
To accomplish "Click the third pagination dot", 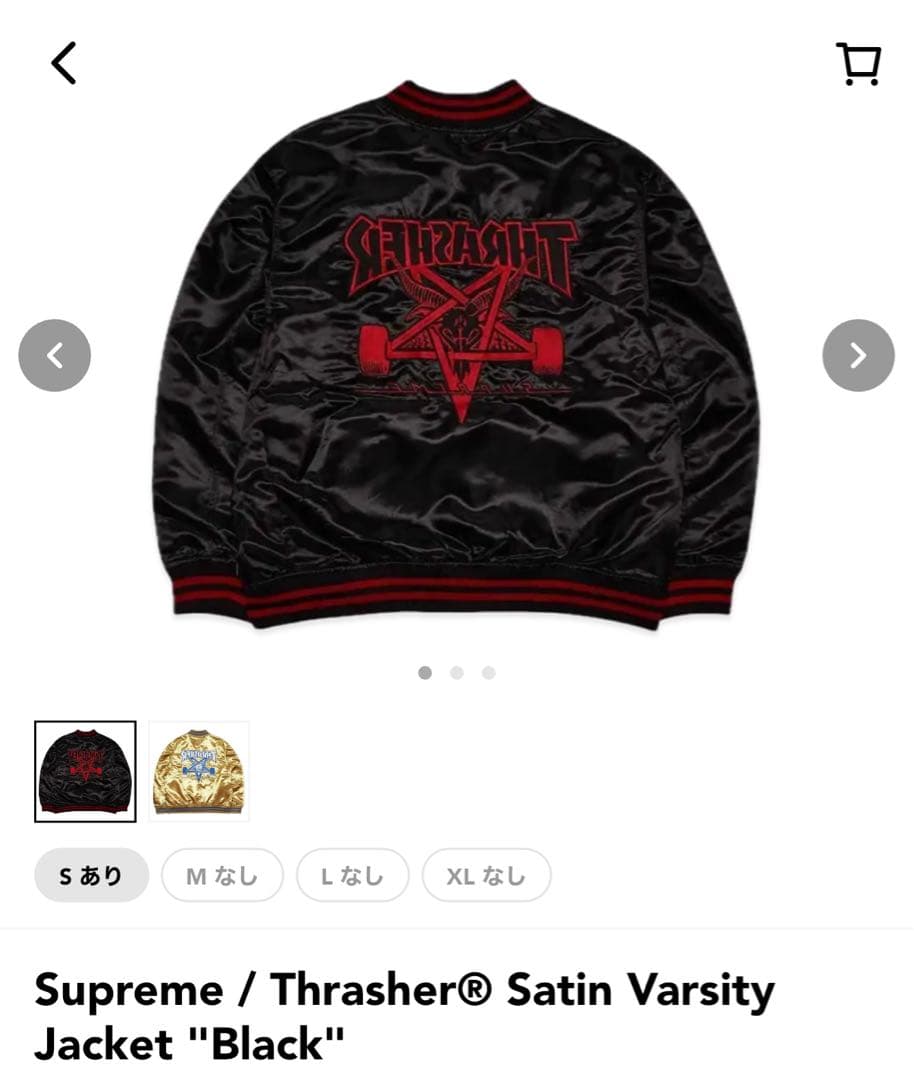I will click(x=488, y=674).
